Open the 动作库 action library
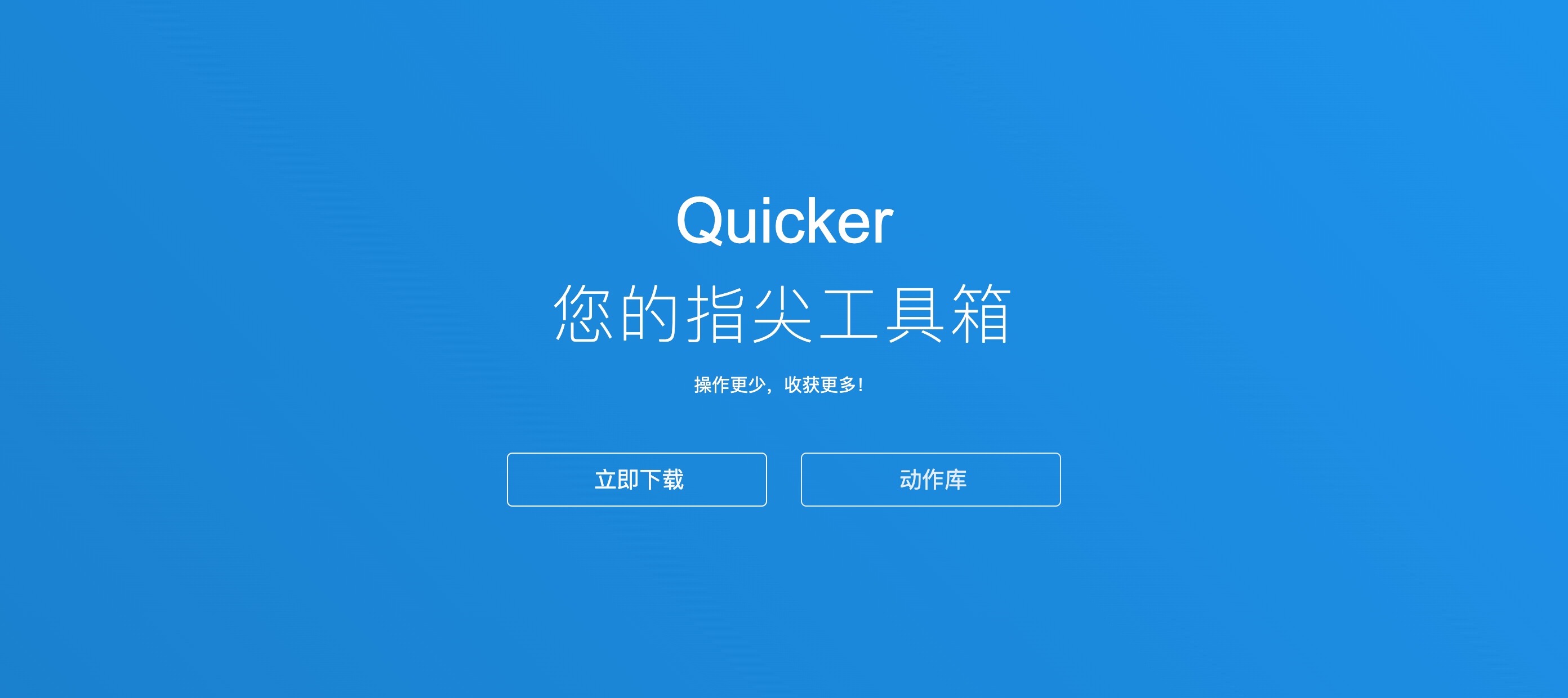The width and height of the screenshot is (1568, 698). pos(930,480)
